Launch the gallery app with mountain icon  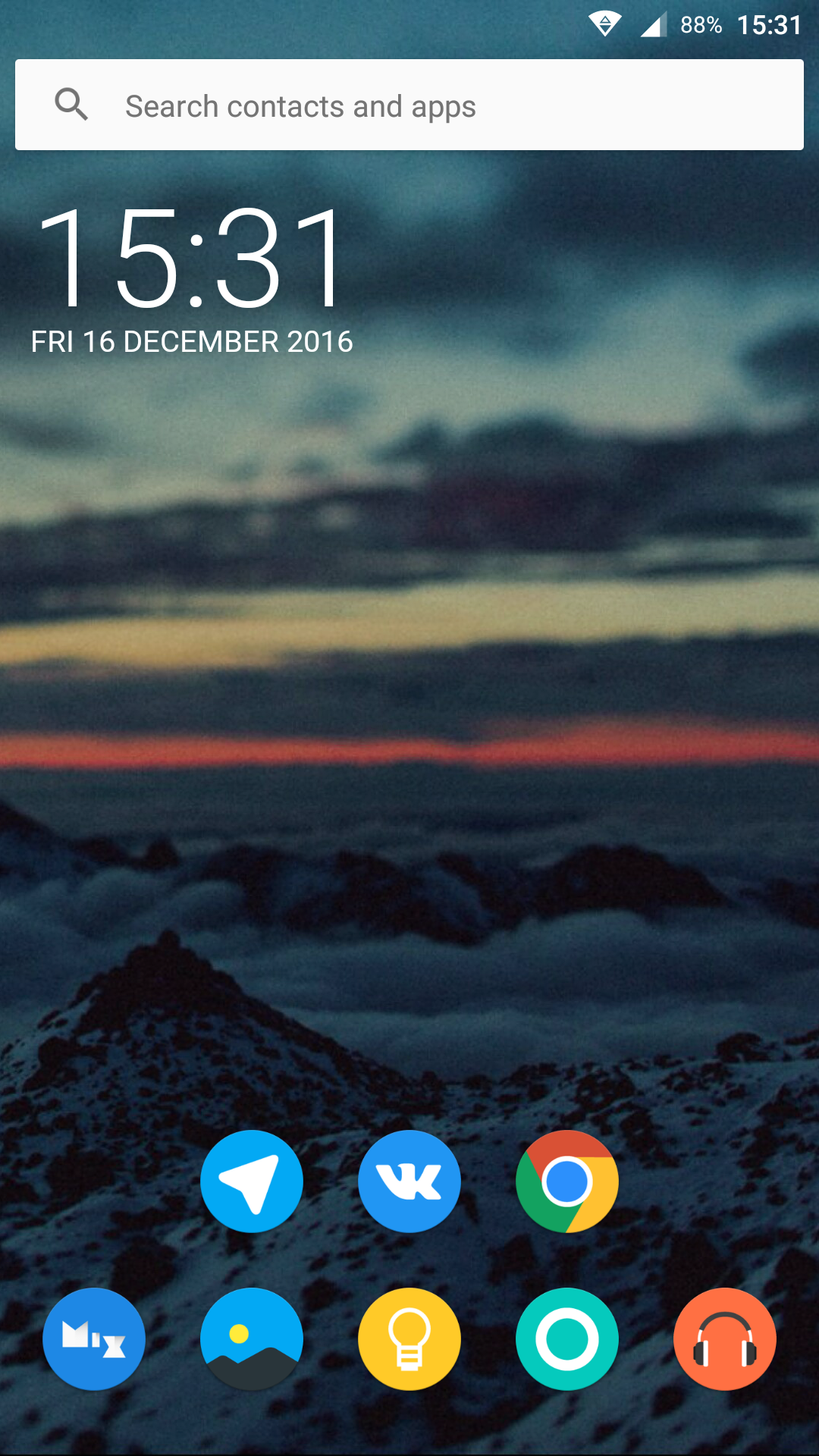coord(252,1339)
